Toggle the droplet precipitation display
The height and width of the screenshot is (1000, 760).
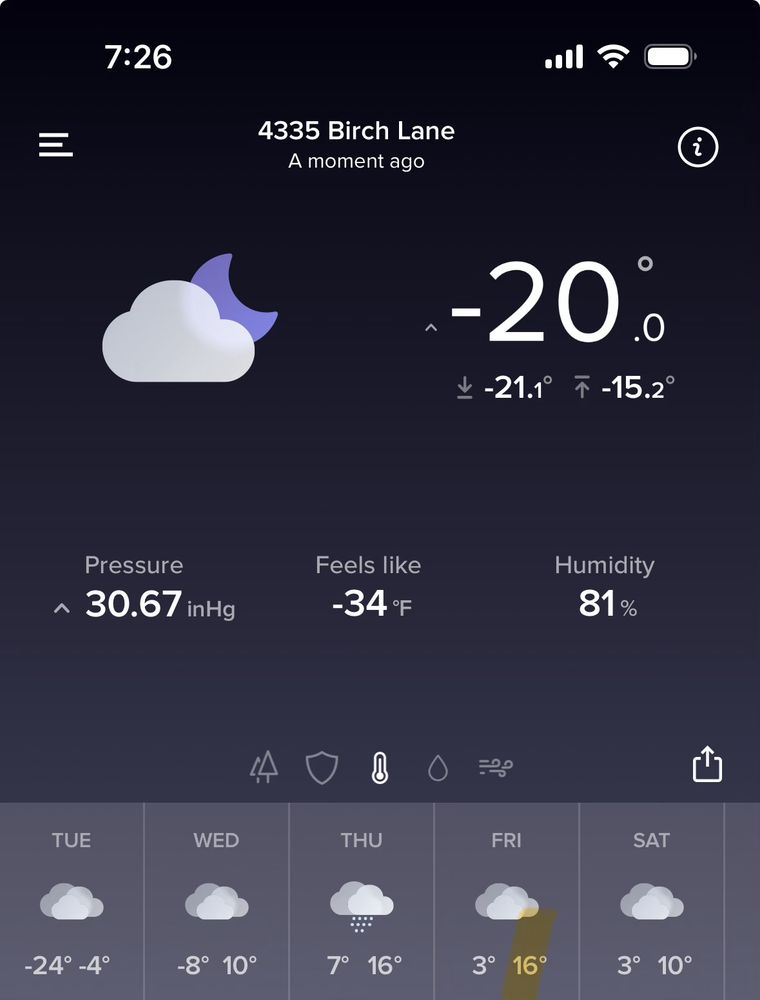coord(437,766)
